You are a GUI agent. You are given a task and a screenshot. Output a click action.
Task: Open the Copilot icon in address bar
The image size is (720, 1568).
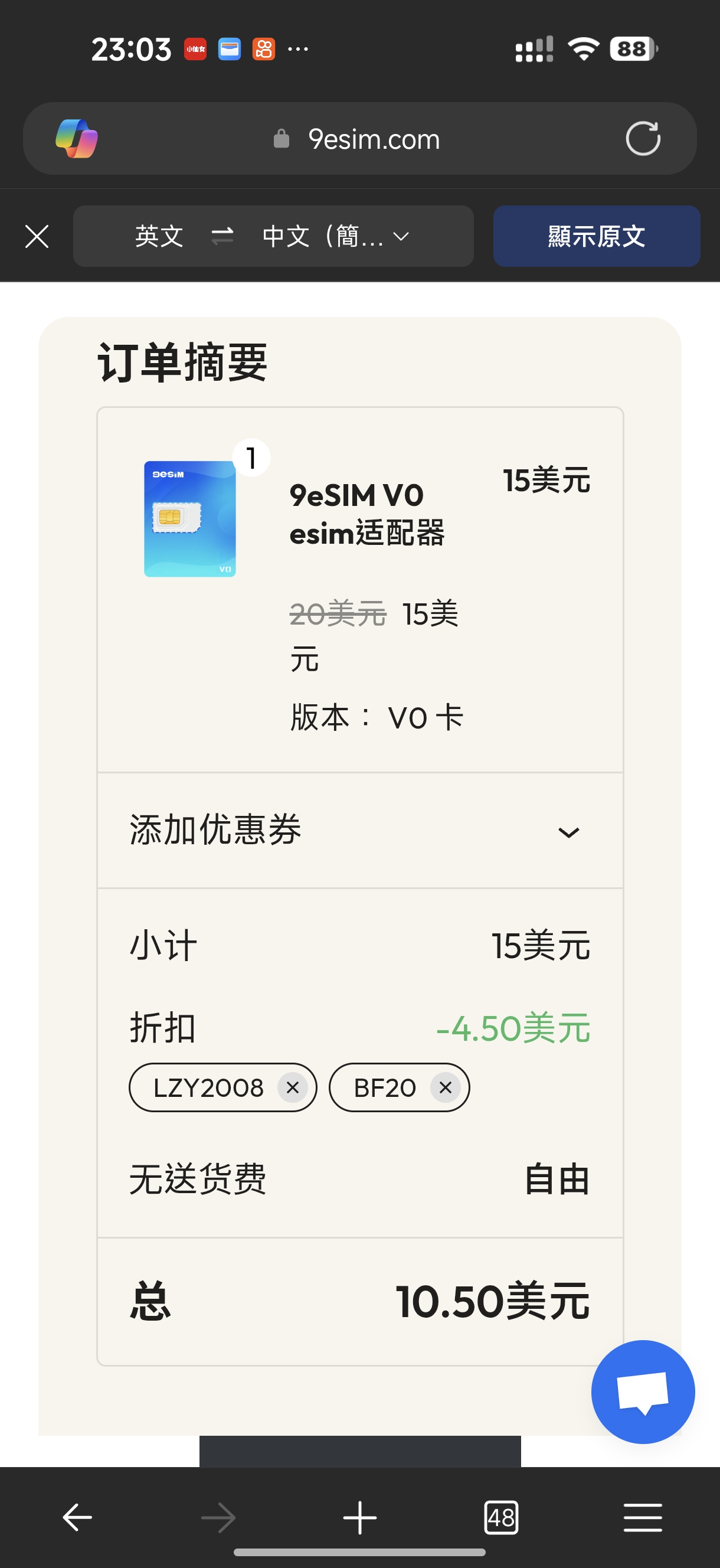77,139
